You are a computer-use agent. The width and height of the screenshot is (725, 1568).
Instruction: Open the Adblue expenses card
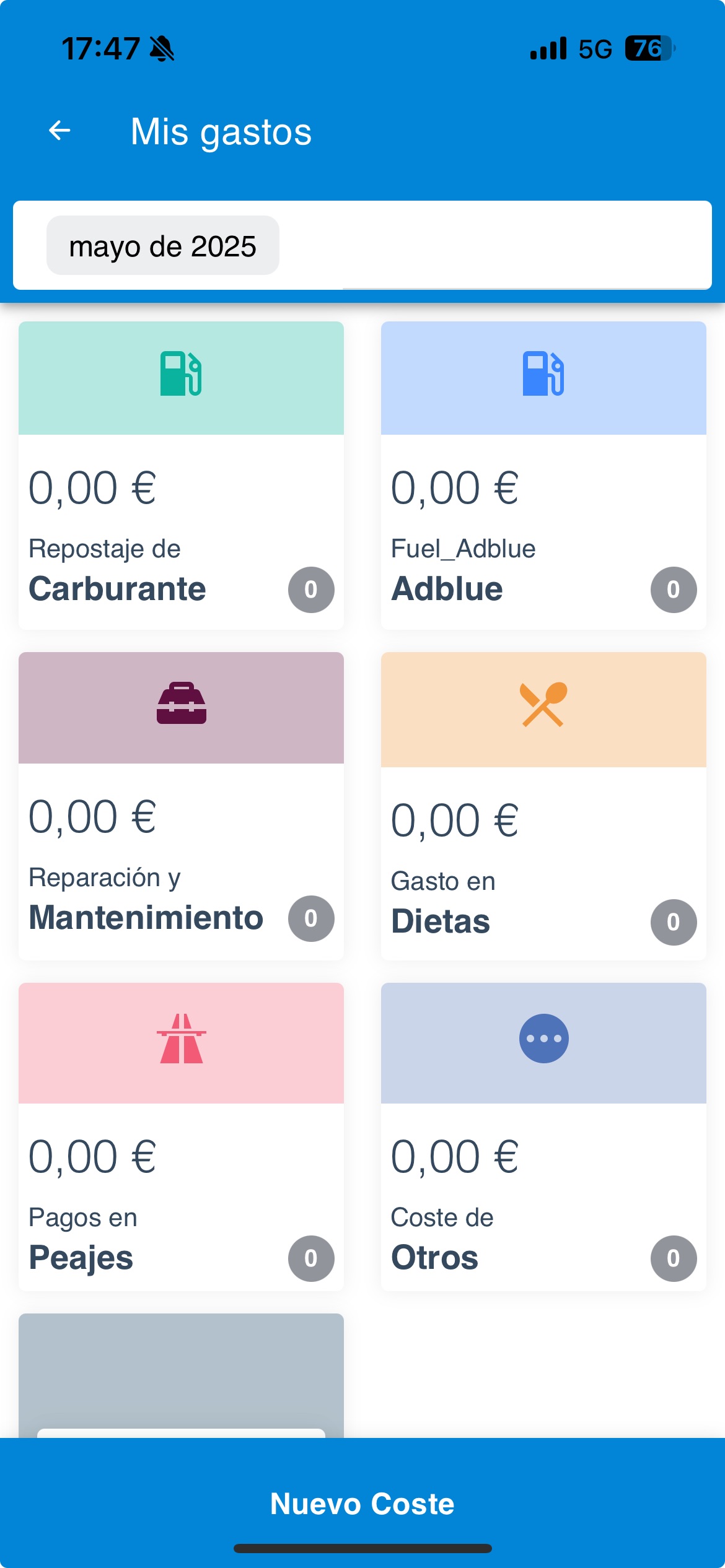coord(543,476)
